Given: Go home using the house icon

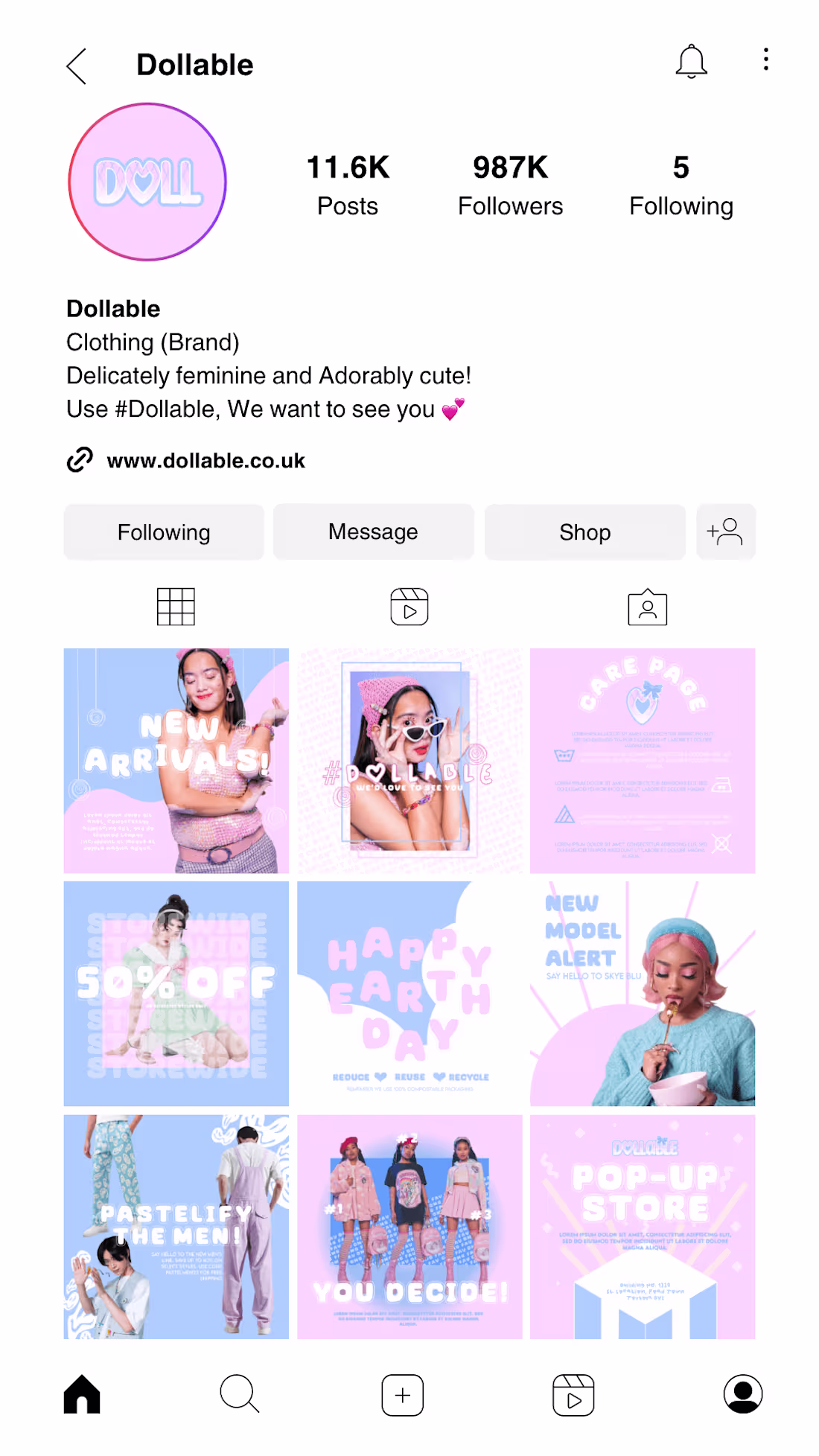Looking at the screenshot, I should [82, 1394].
